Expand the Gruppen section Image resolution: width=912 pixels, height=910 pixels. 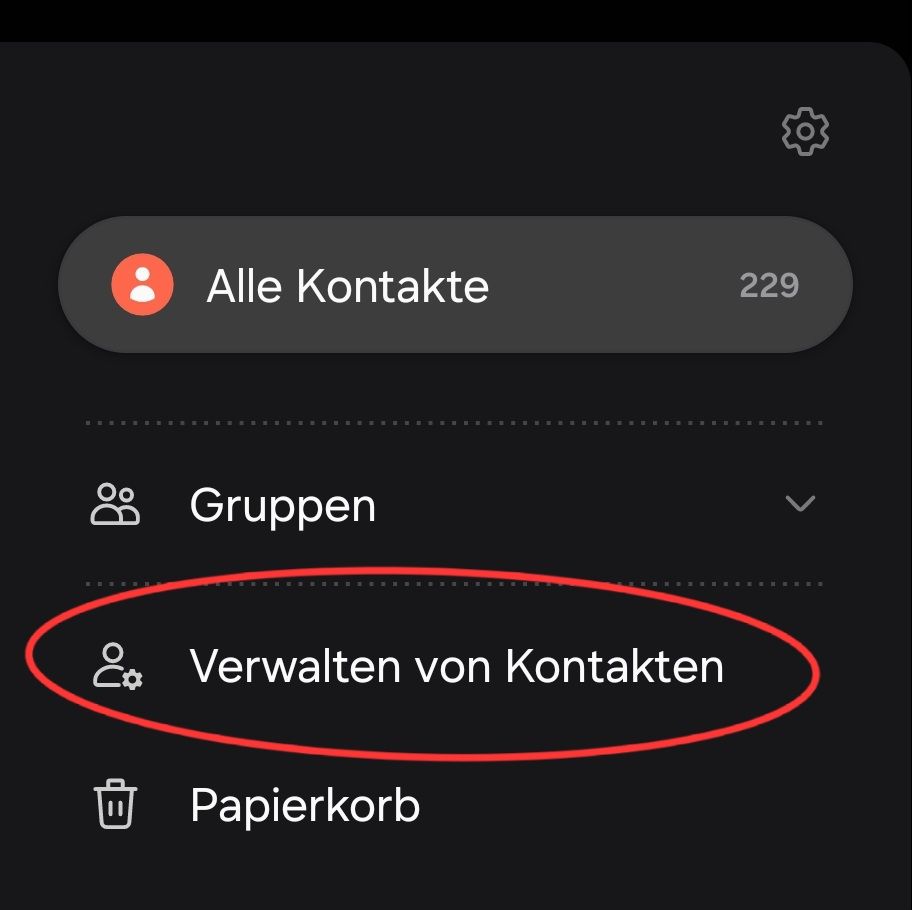pyautogui.click(x=800, y=504)
